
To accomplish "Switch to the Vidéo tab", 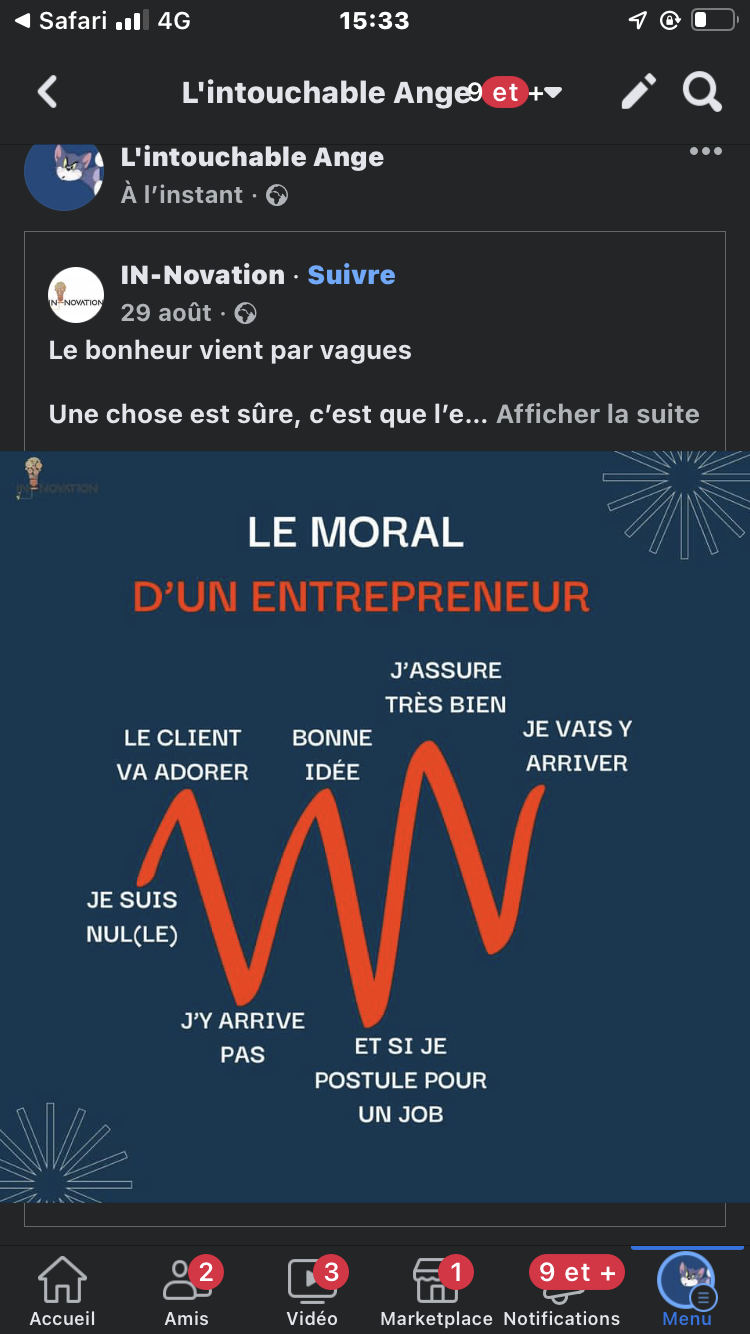I will point(312,1291).
